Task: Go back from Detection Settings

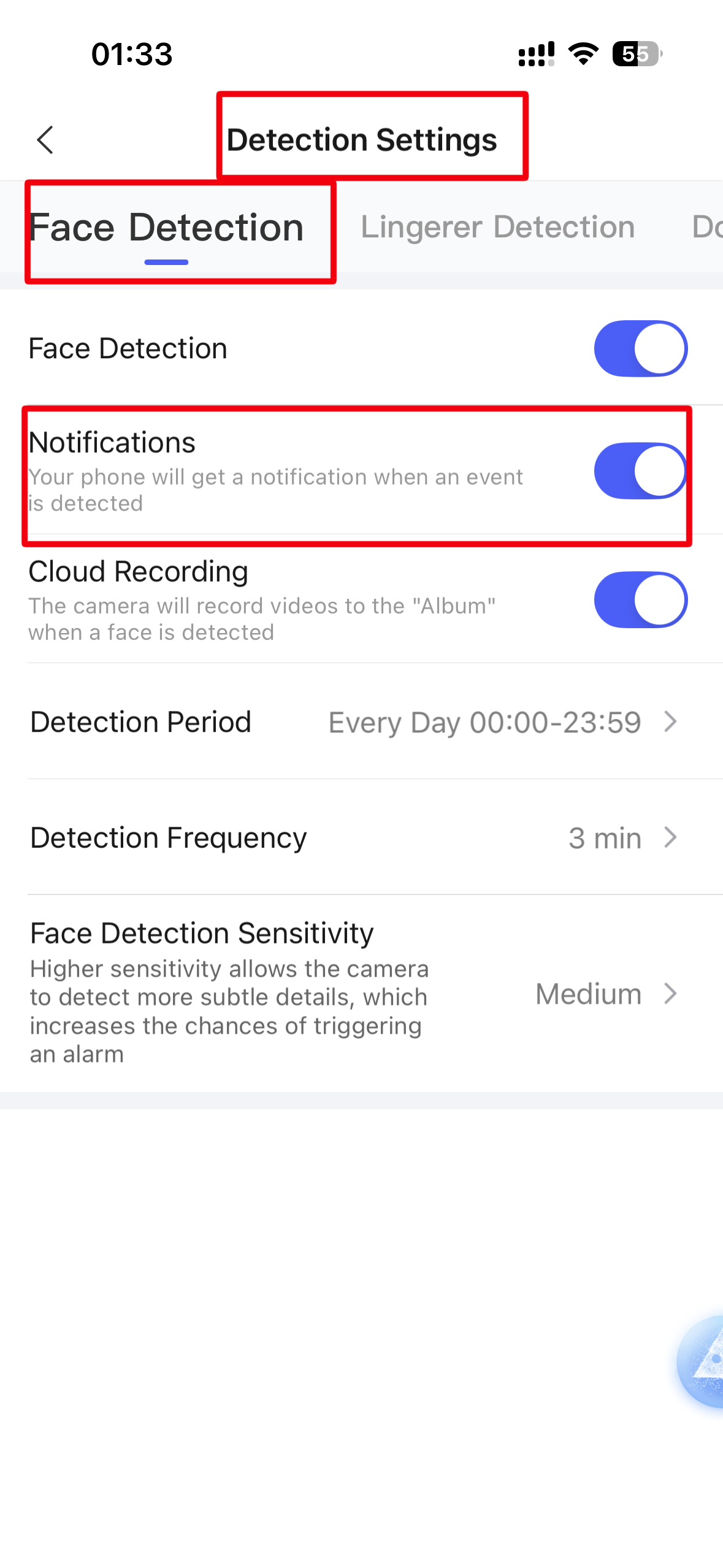Action: (x=45, y=140)
